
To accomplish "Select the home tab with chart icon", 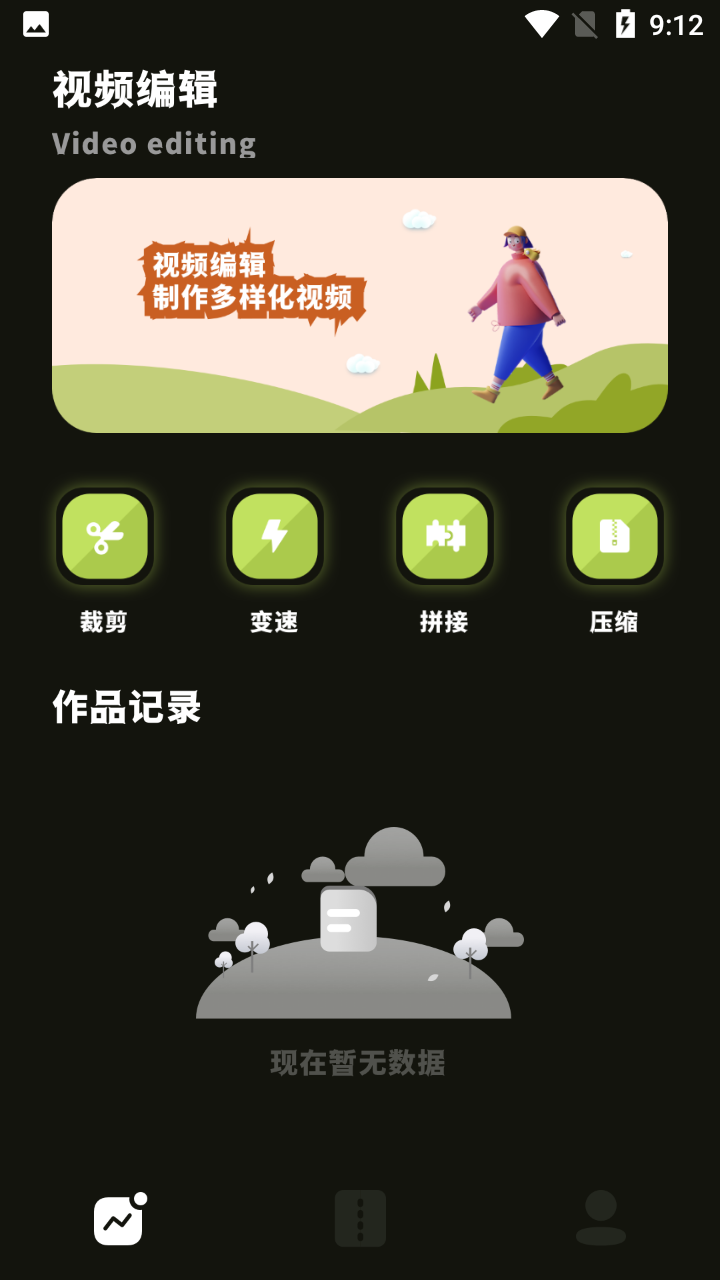I will [x=119, y=1218].
